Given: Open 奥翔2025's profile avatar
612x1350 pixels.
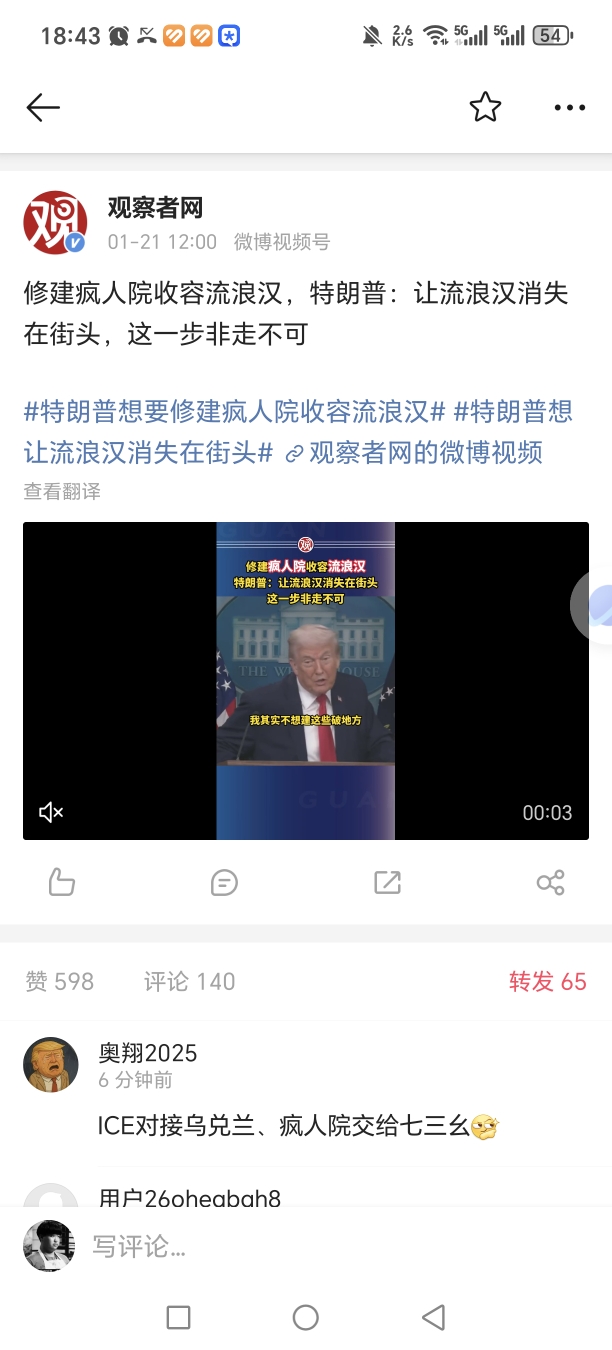Looking at the screenshot, I should [51, 1064].
